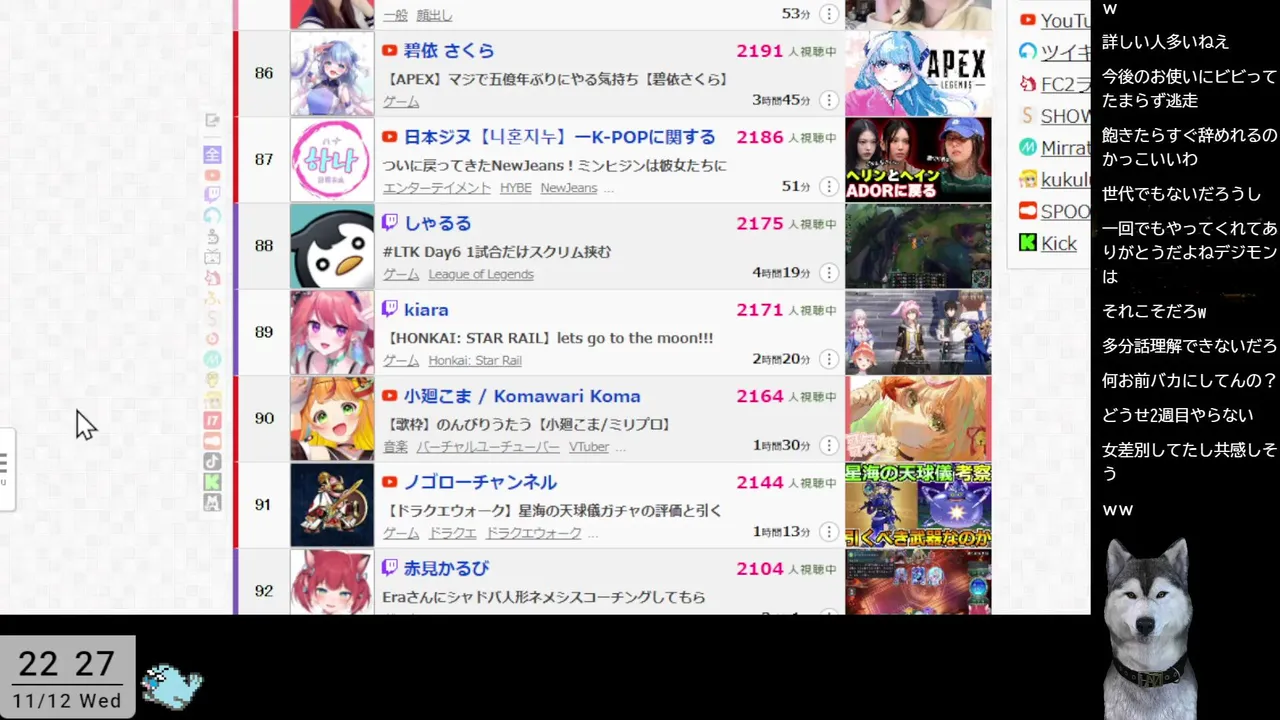Open the options menu for 碧依 さくら

tap(829, 100)
